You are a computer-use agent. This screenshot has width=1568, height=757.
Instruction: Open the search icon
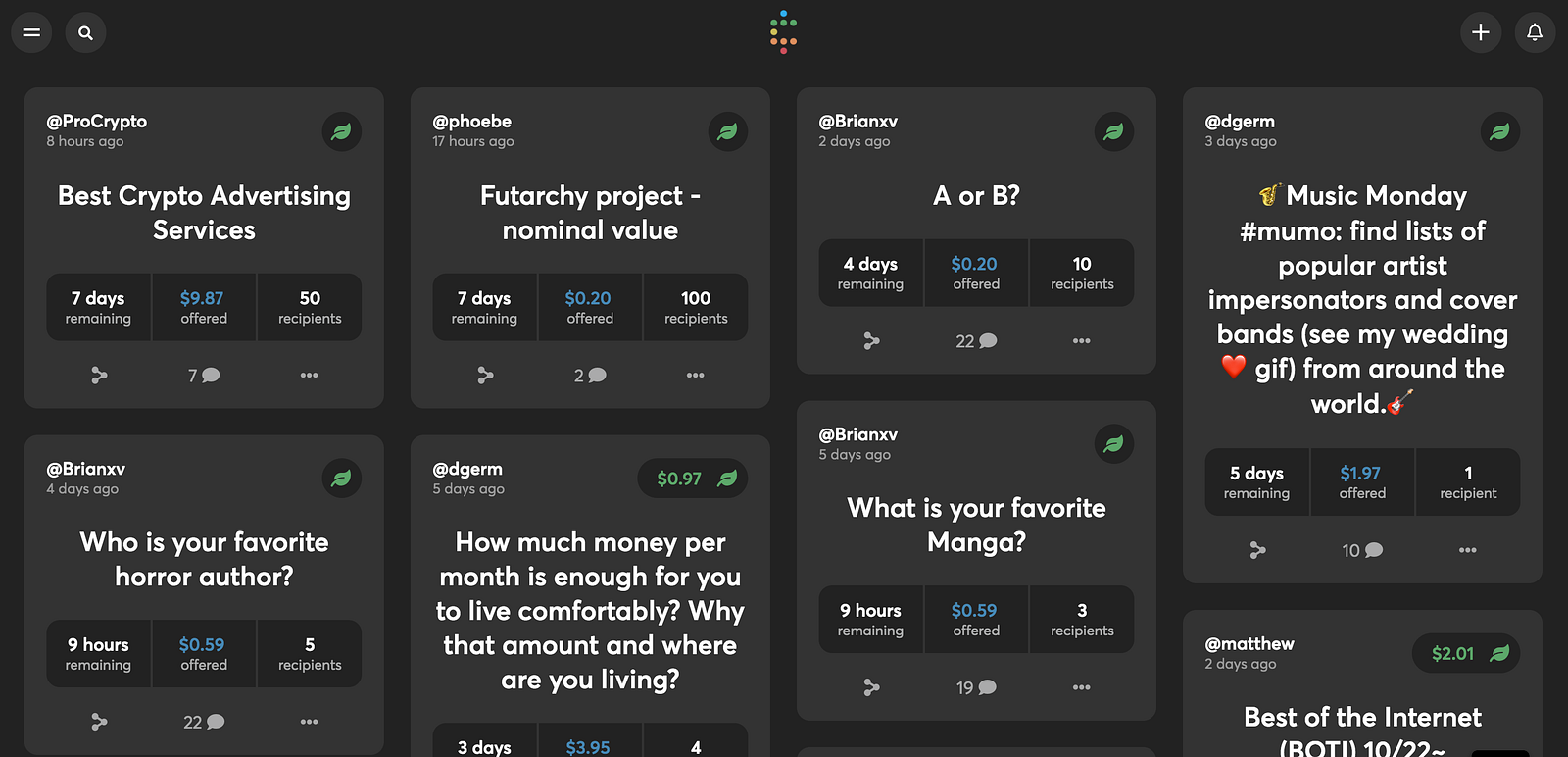pyautogui.click(x=85, y=32)
